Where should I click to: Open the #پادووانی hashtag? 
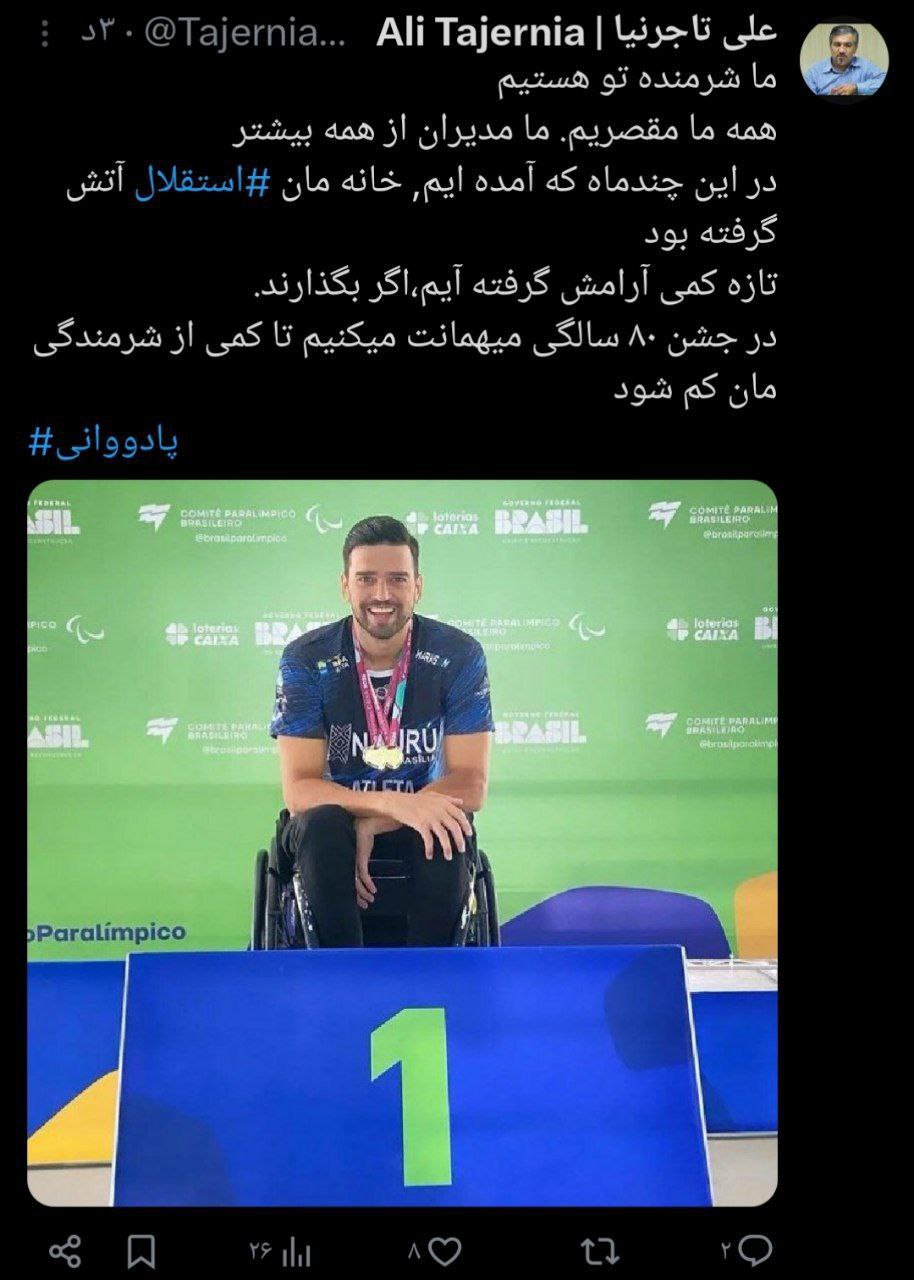coord(103,442)
